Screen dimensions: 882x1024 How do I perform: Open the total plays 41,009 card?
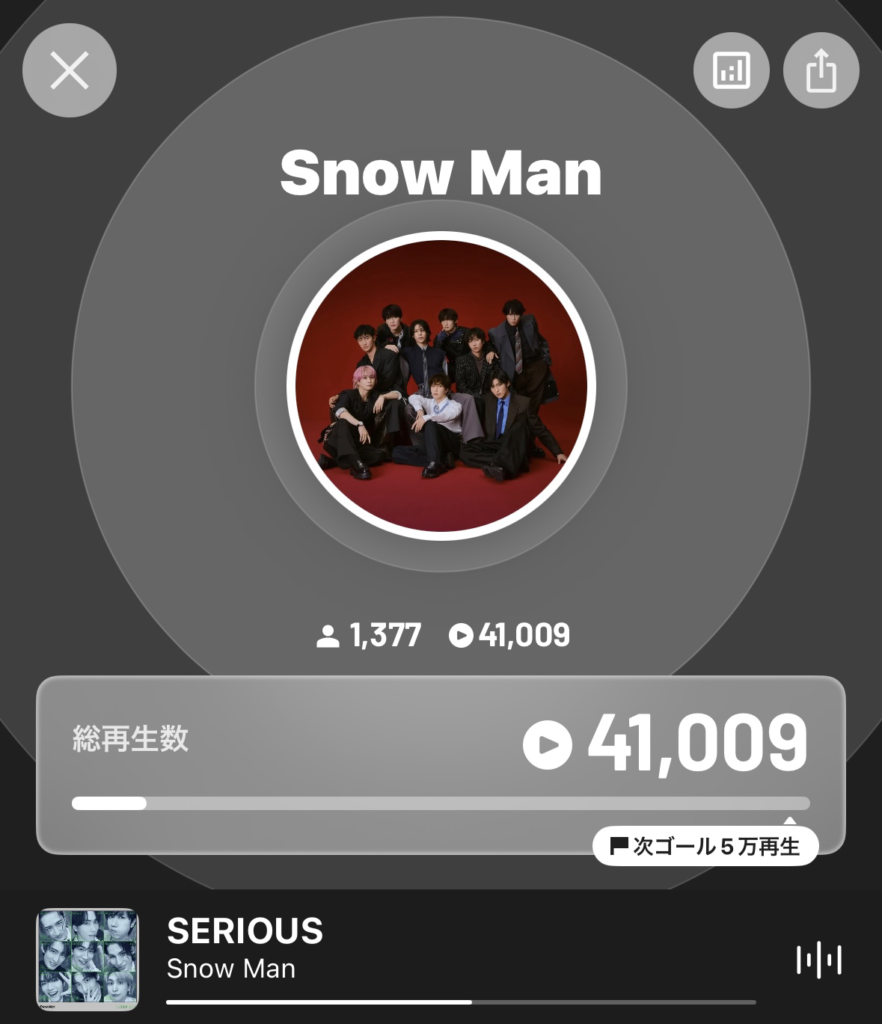pos(441,765)
